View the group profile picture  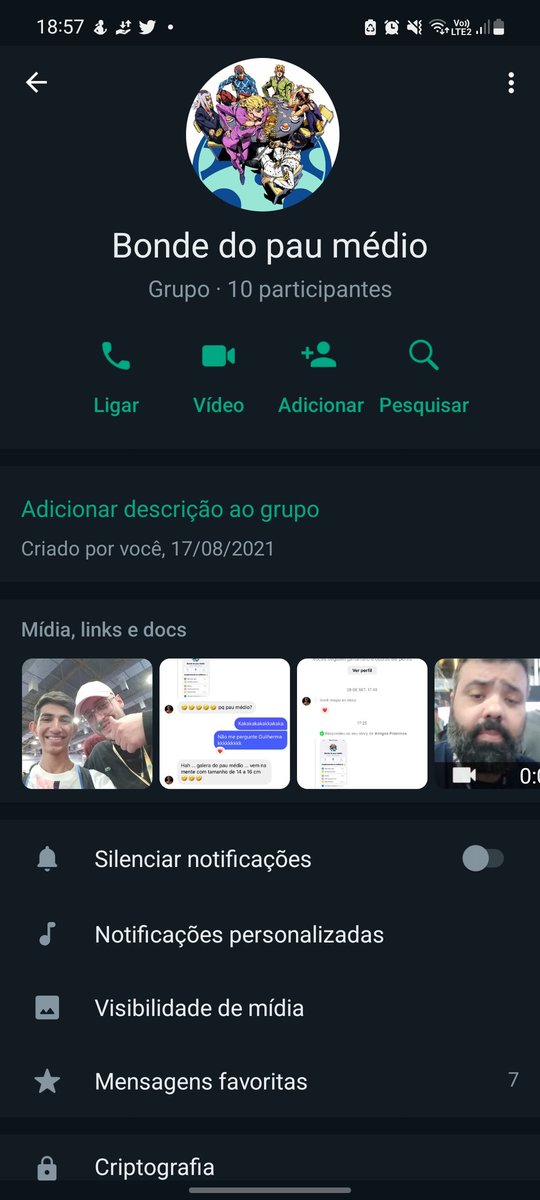tap(263, 135)
